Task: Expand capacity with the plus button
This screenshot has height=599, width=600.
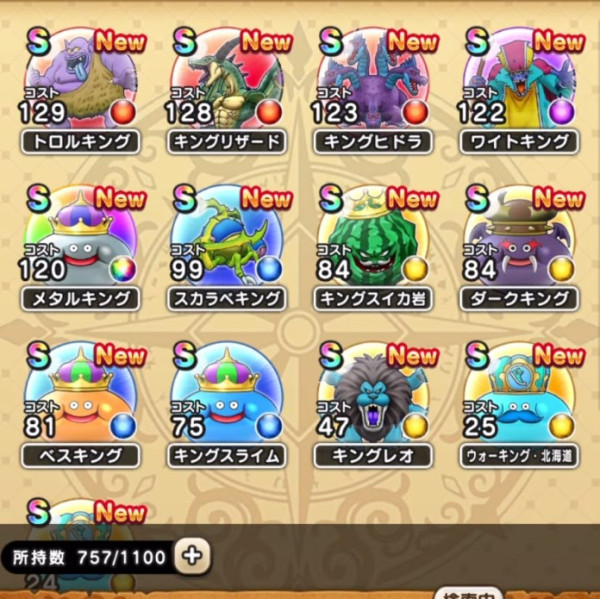Action: point(194,556)
